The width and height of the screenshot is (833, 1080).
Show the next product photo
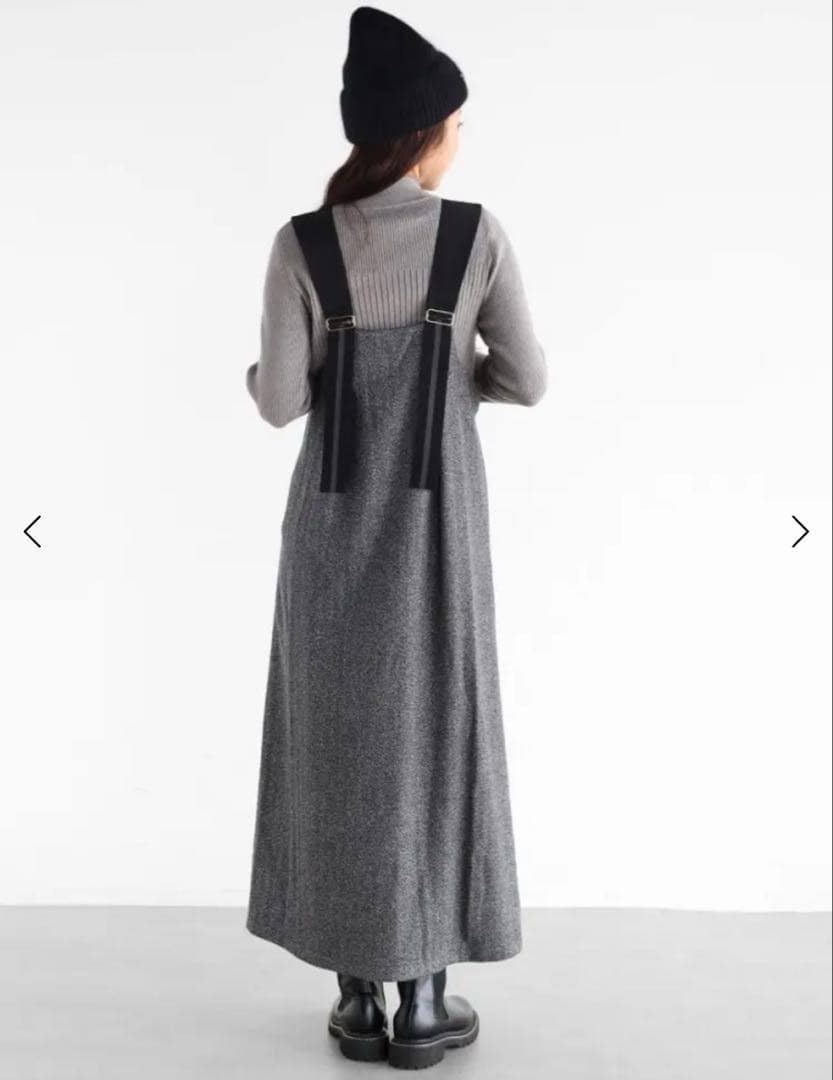(799, 531)
